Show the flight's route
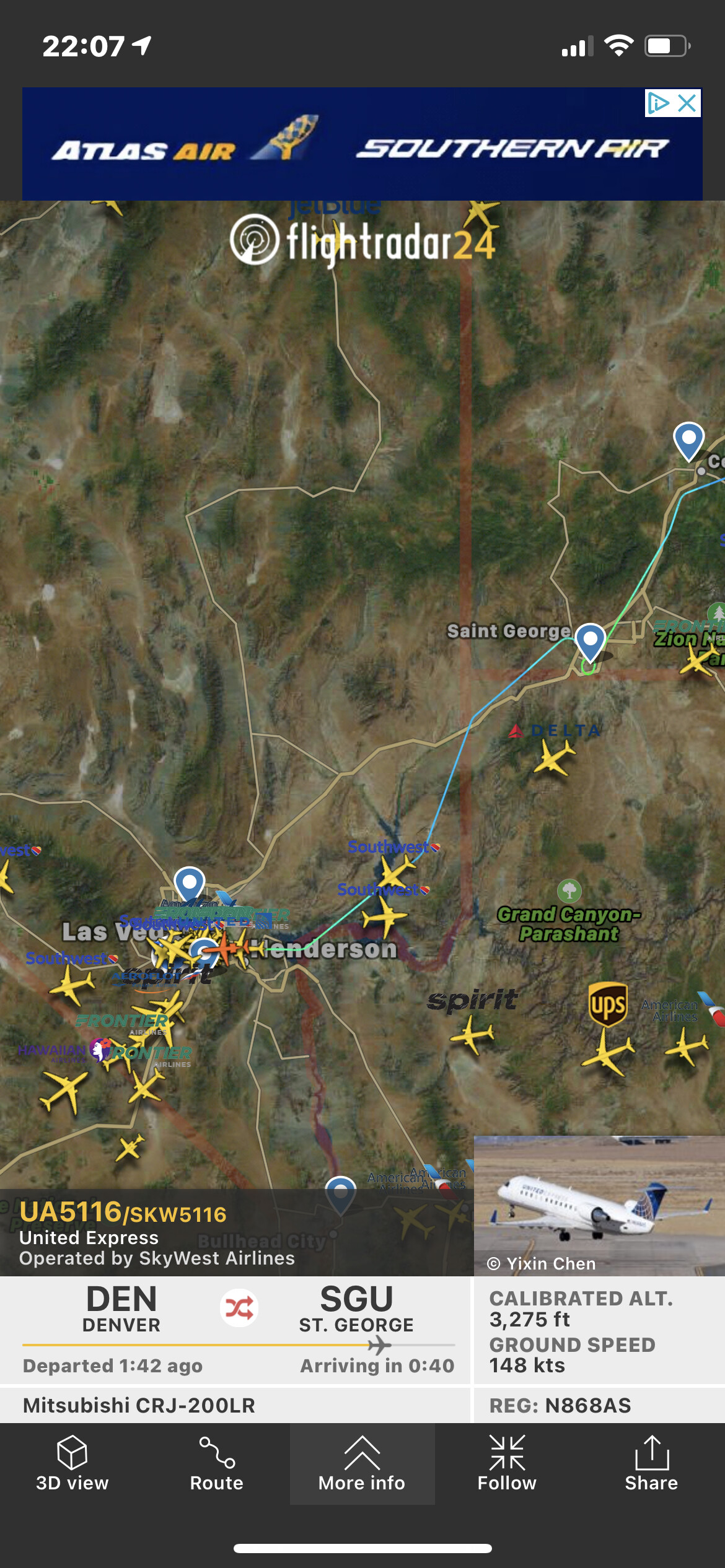Viewport: 725px width, 1568px height. click(x=217, y=1464)
